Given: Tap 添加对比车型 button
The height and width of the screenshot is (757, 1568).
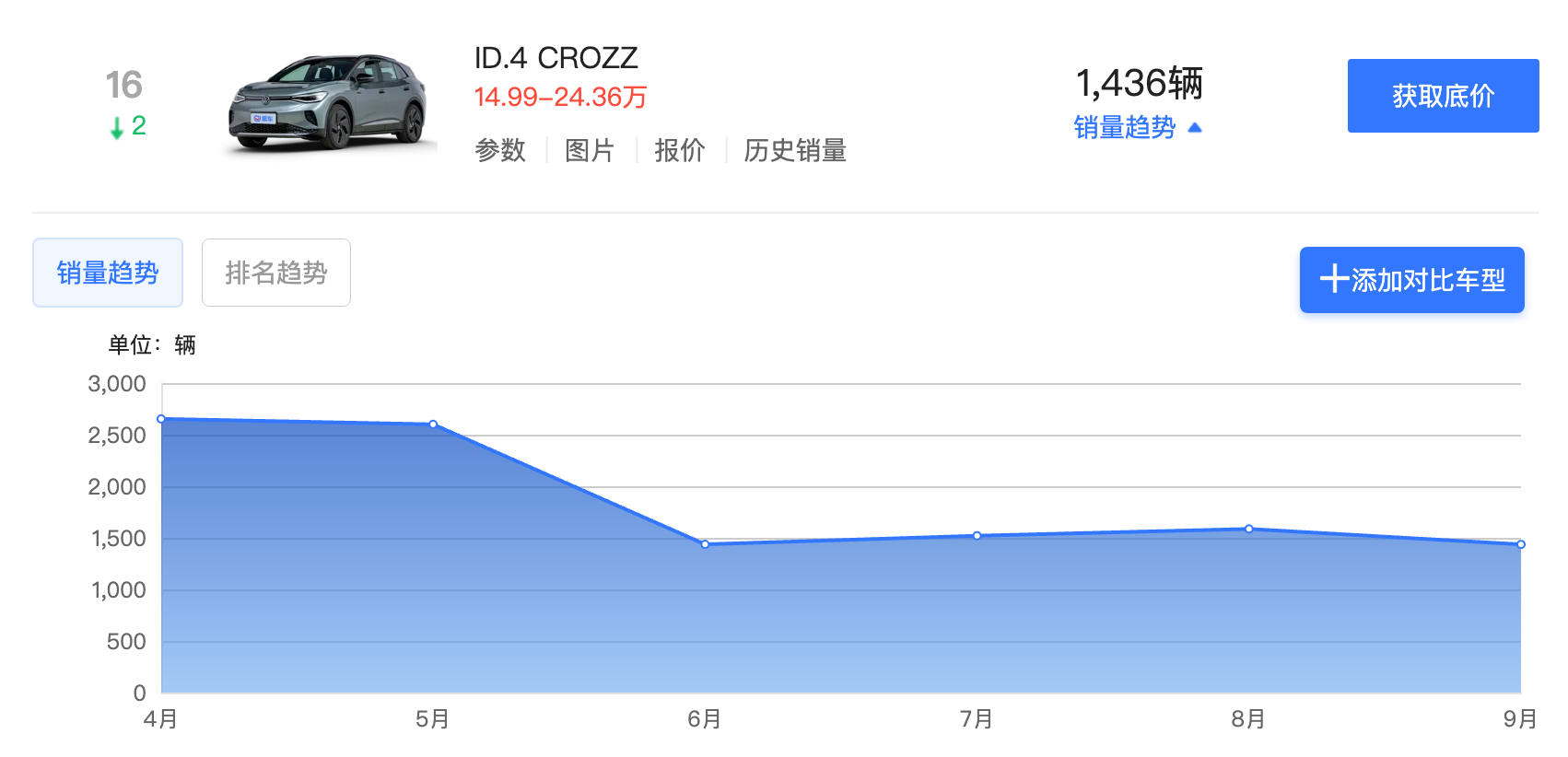Looking at the screenshot, I should (x=1411, y=280).
